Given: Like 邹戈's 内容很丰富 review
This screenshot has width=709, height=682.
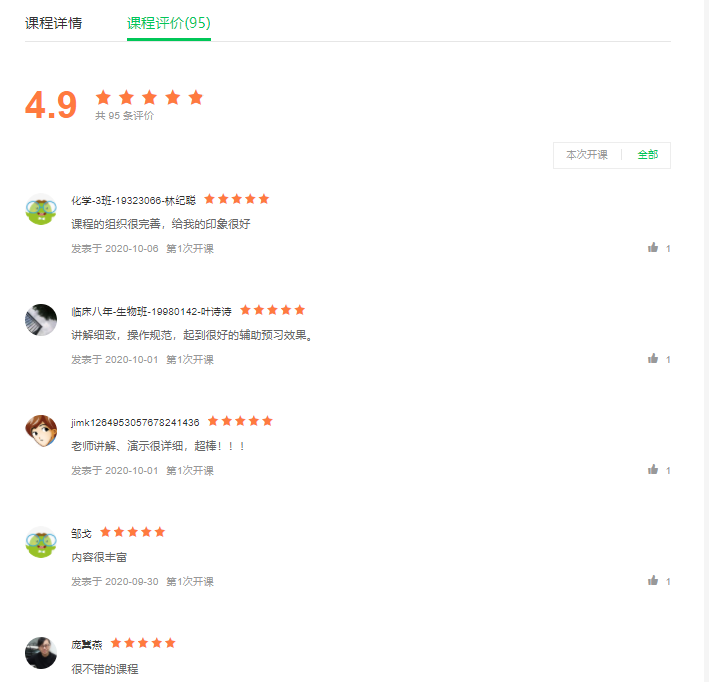Looking at the screenshot, I should point(653,581).
